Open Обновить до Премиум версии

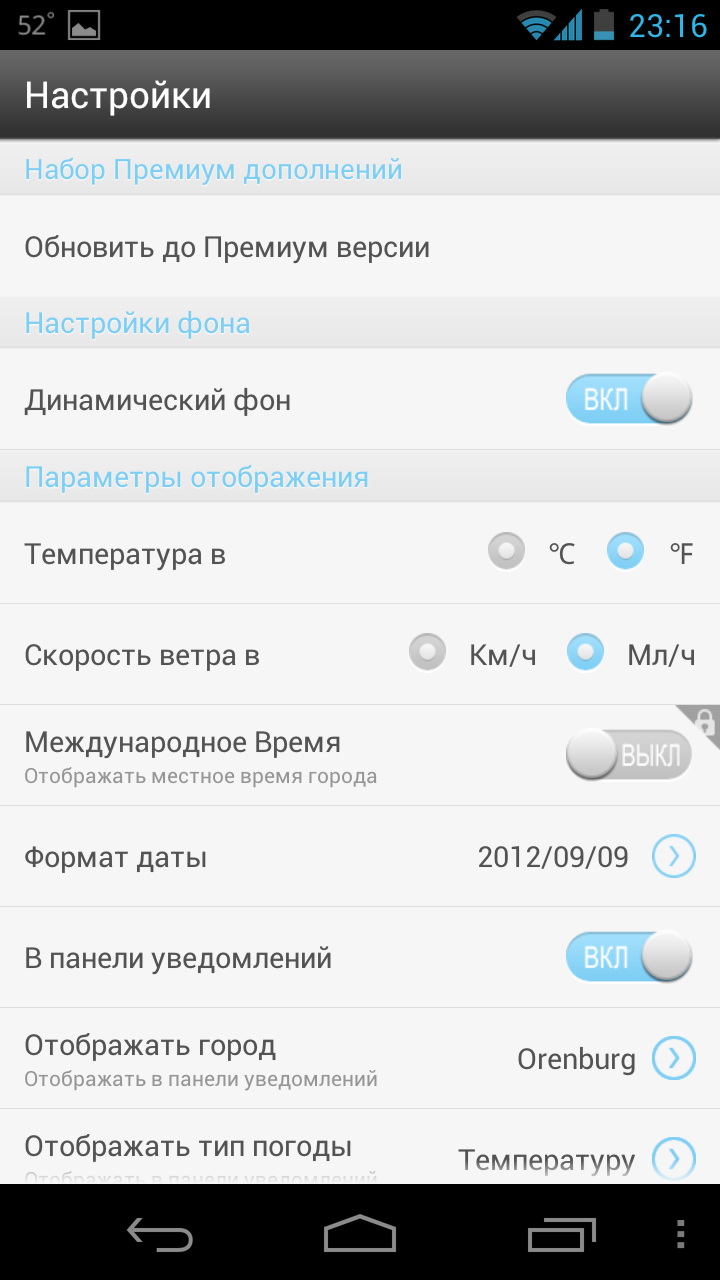coord(360,247)
